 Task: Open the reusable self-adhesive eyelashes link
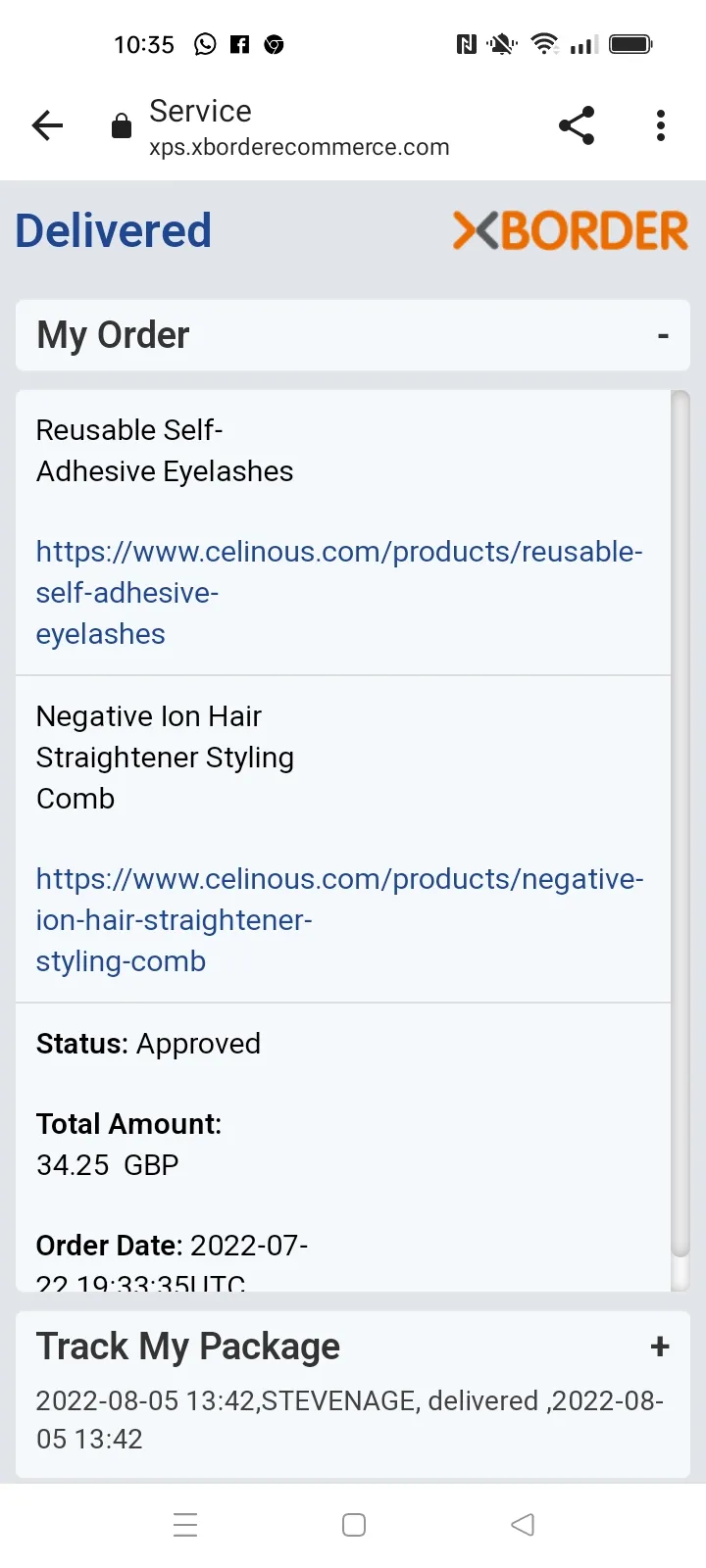[339, 593]
